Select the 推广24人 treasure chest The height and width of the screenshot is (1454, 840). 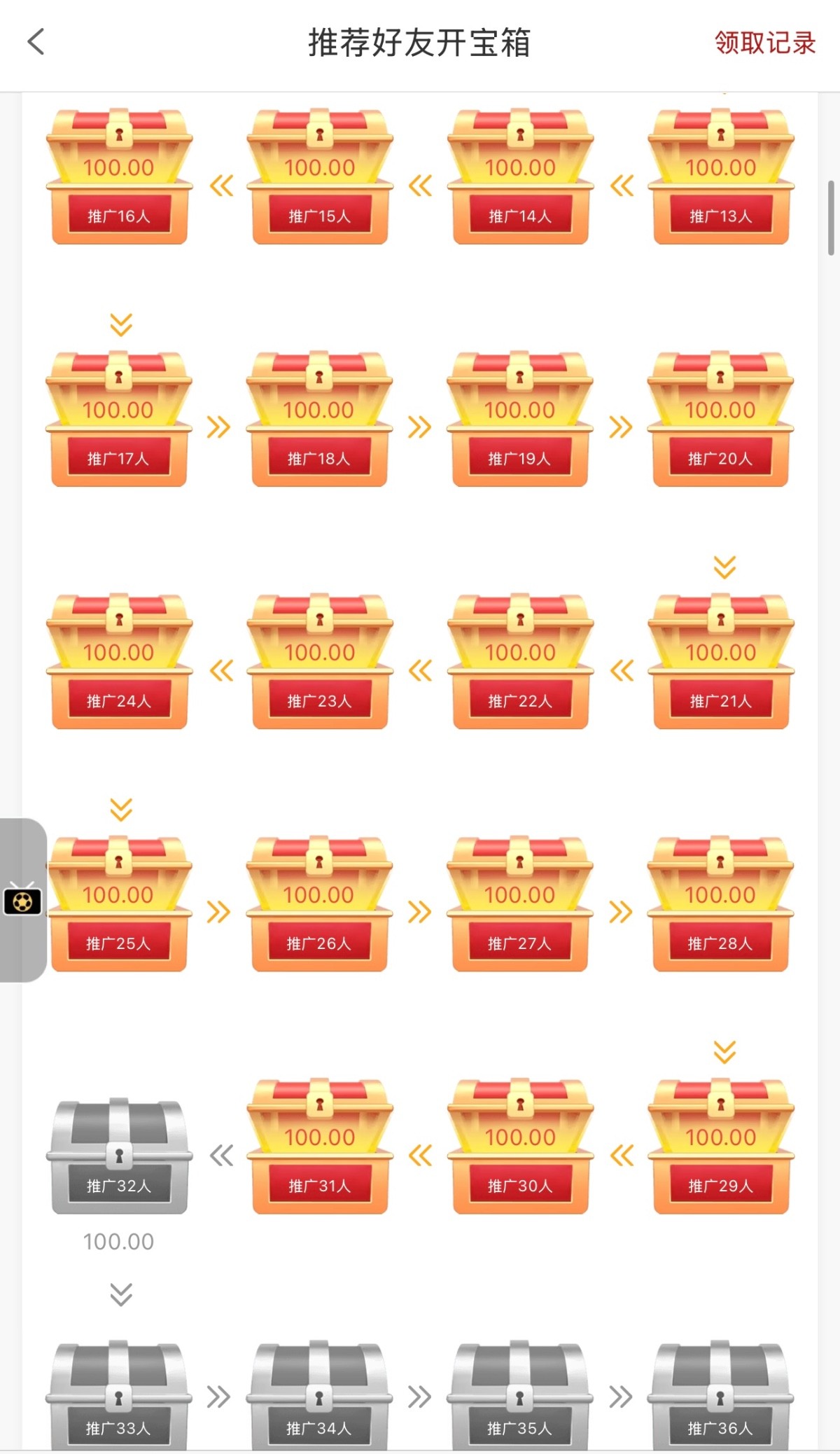[119, 661]
